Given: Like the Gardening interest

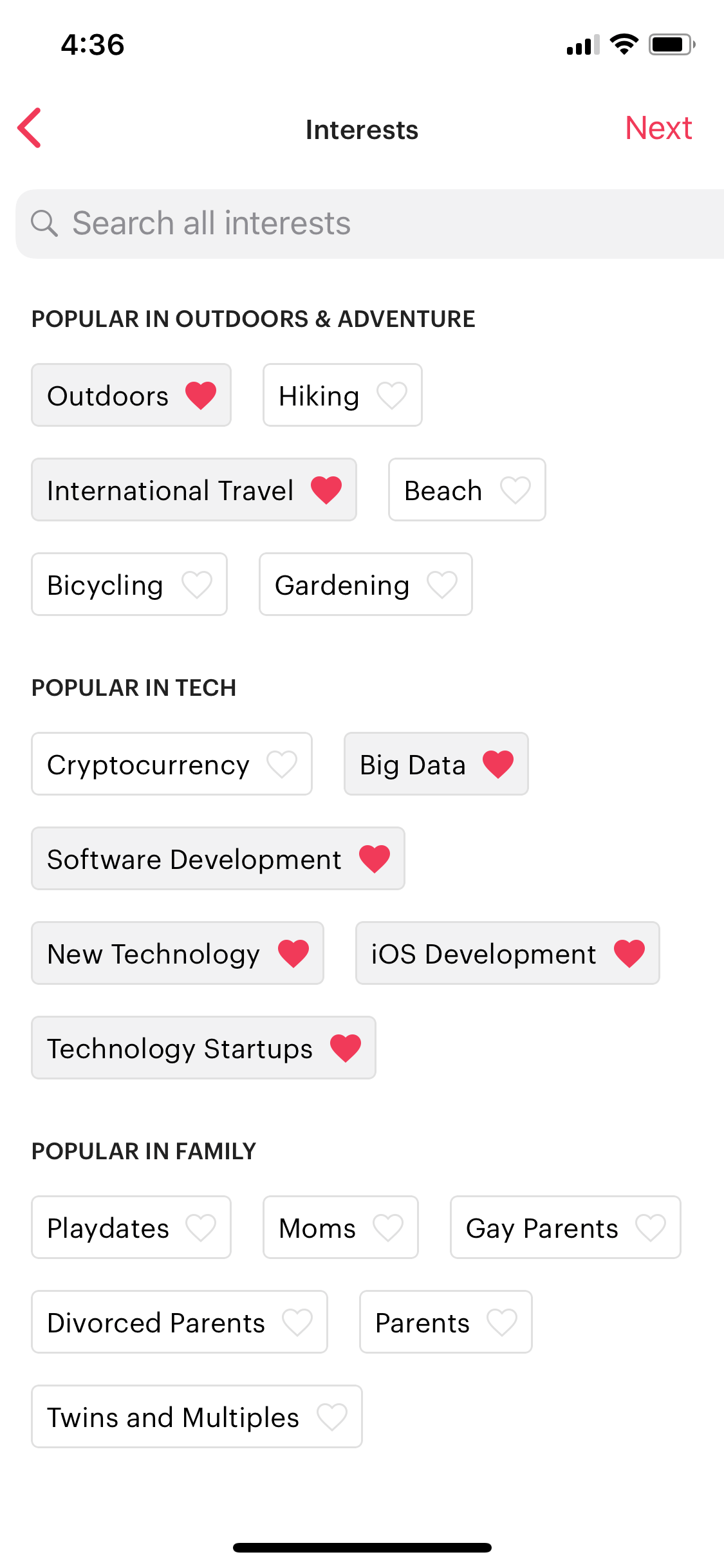Looking at the screenshot, I should point(366,584).
